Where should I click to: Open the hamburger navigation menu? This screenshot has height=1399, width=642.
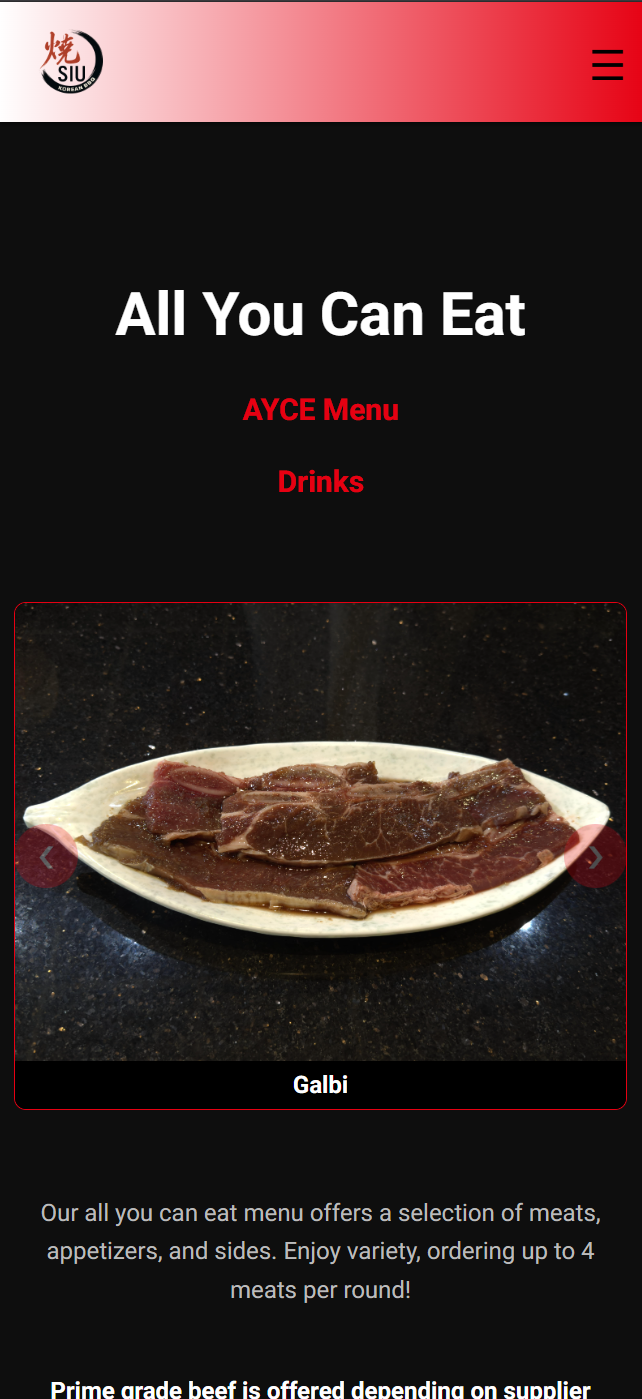(x=607, y=64)
